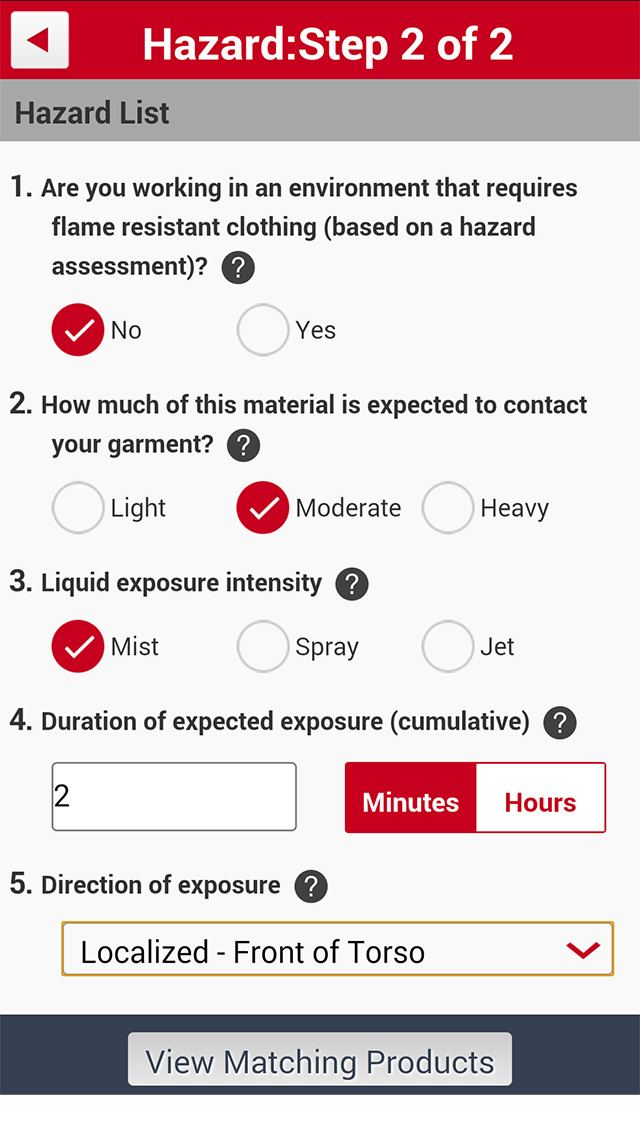Open help for flame resistant clothing question

[238, 268]
